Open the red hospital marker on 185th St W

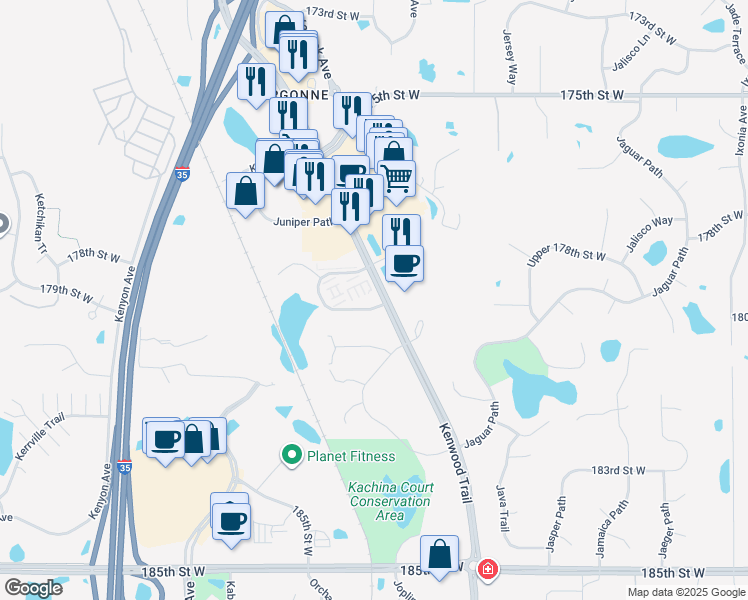tap(488, 569)
